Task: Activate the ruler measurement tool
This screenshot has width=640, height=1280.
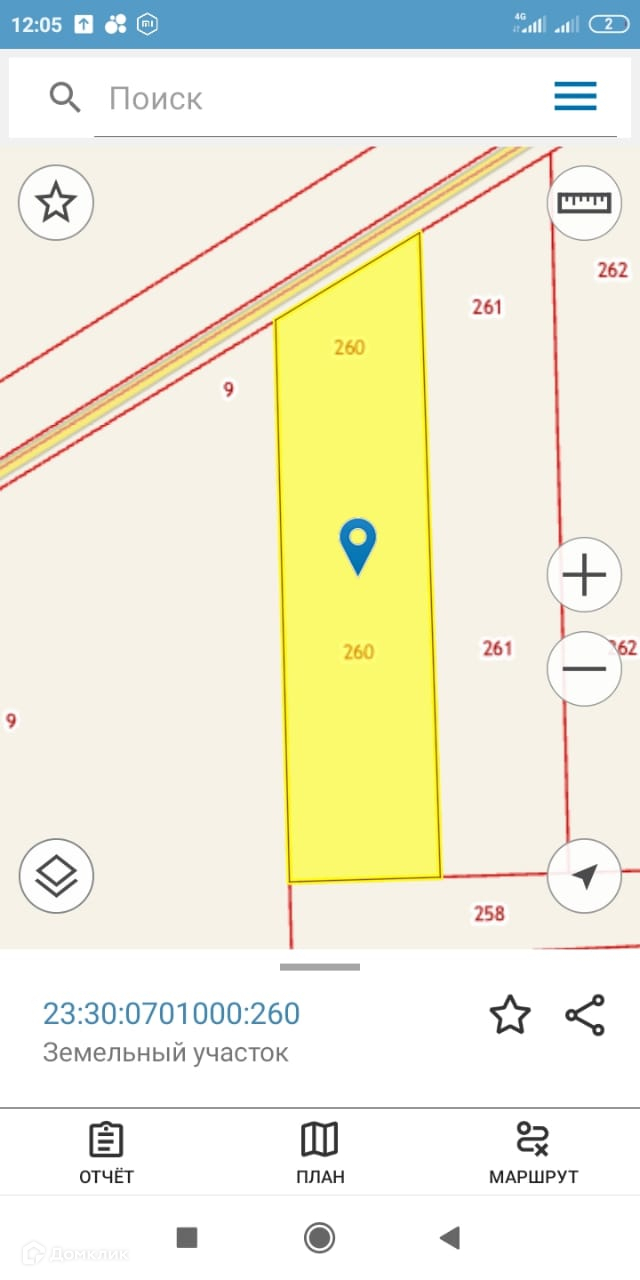Action: pos(584,203)
